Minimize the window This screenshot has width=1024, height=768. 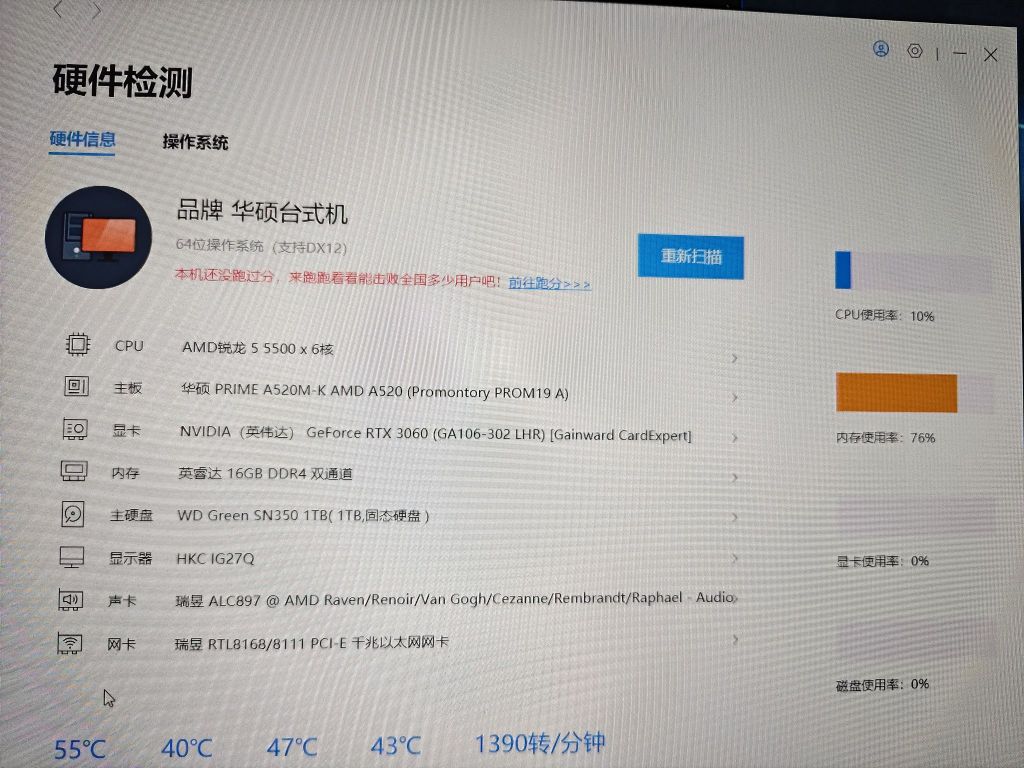point(960,54)
